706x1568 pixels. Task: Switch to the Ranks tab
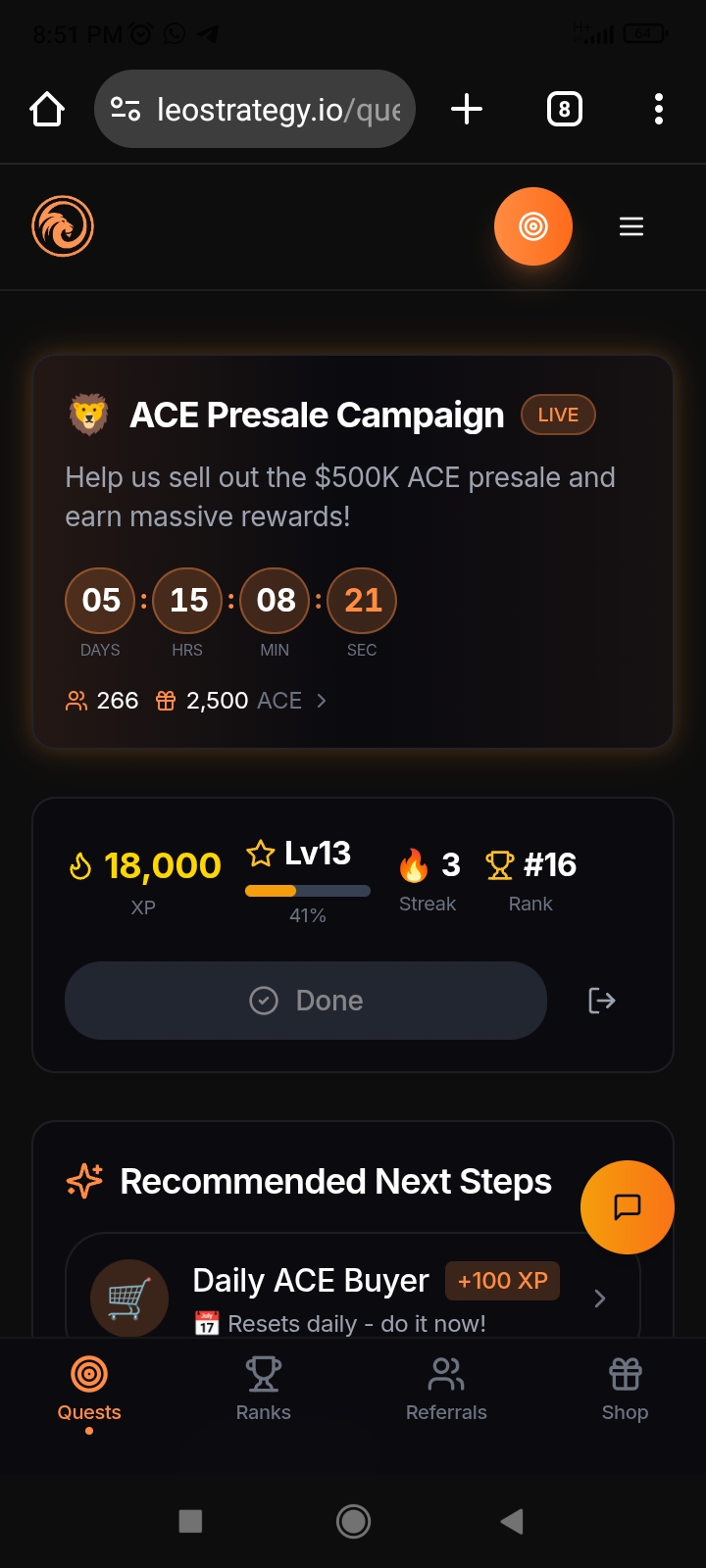263,1388
